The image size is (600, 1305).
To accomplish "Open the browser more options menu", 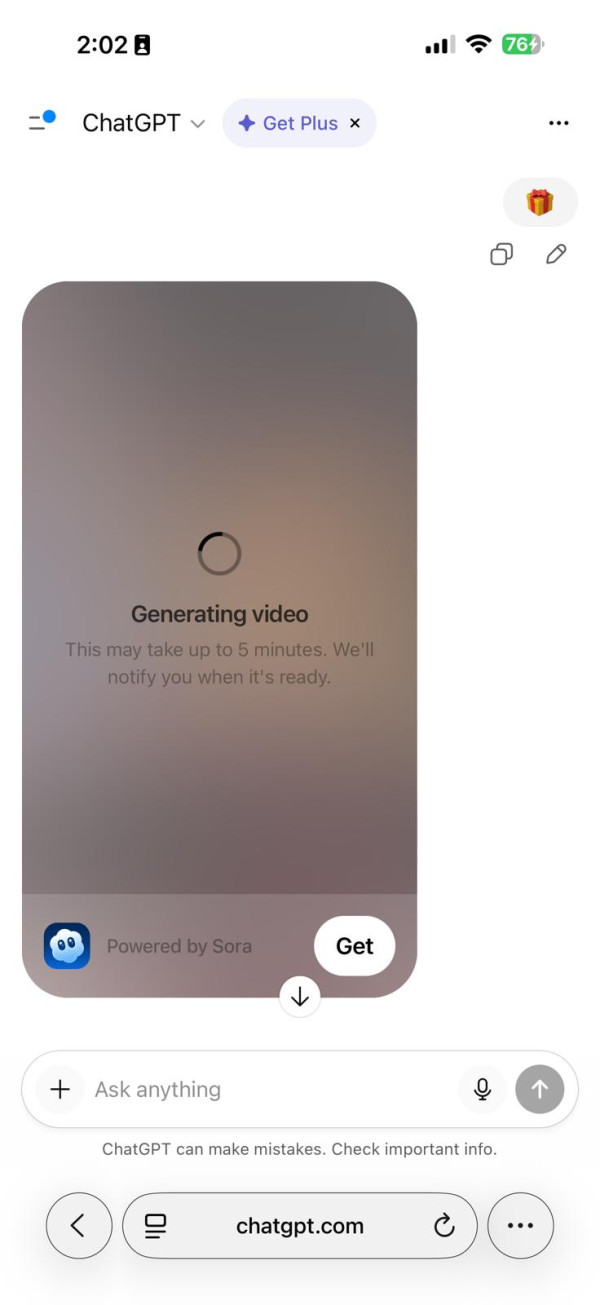I will (520, 1225).
